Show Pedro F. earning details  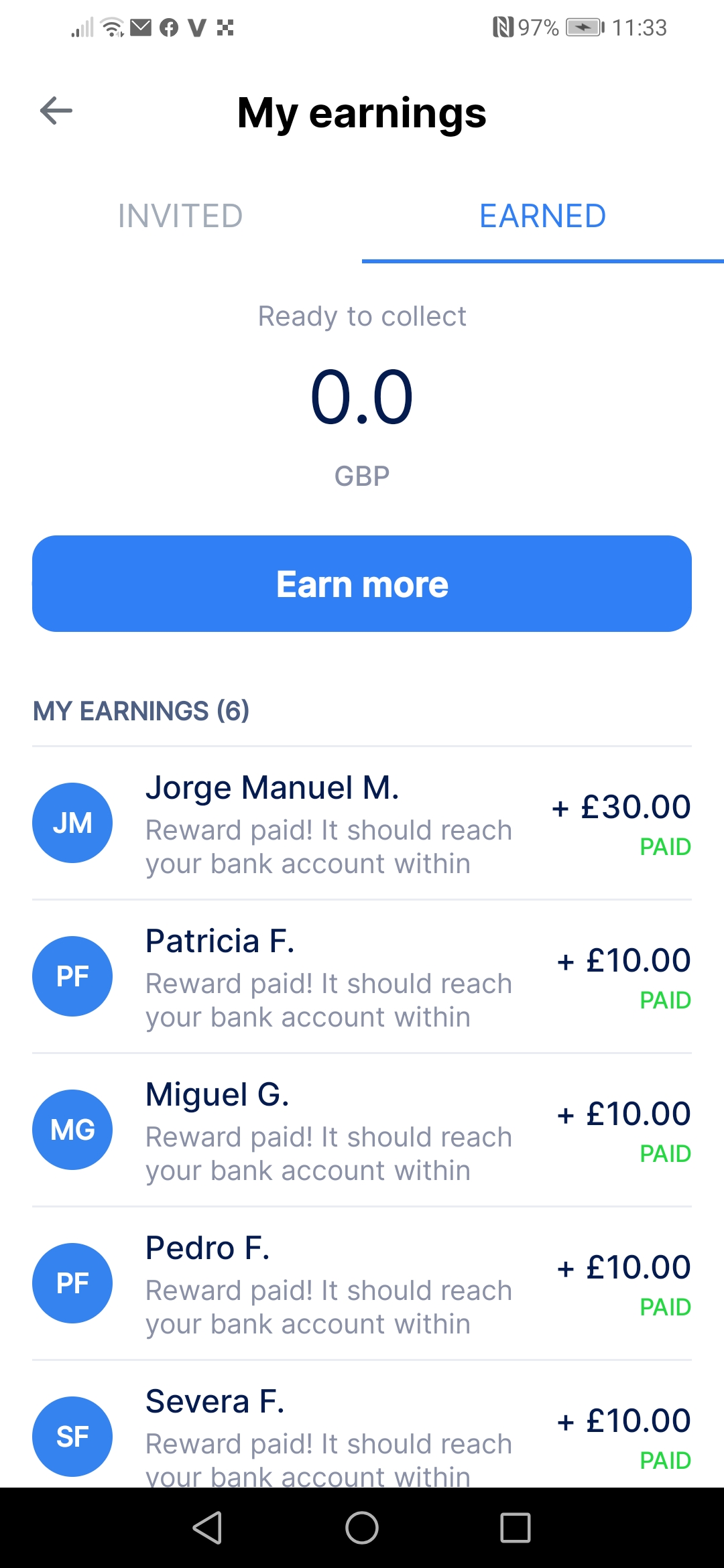tap(362, 1284)
